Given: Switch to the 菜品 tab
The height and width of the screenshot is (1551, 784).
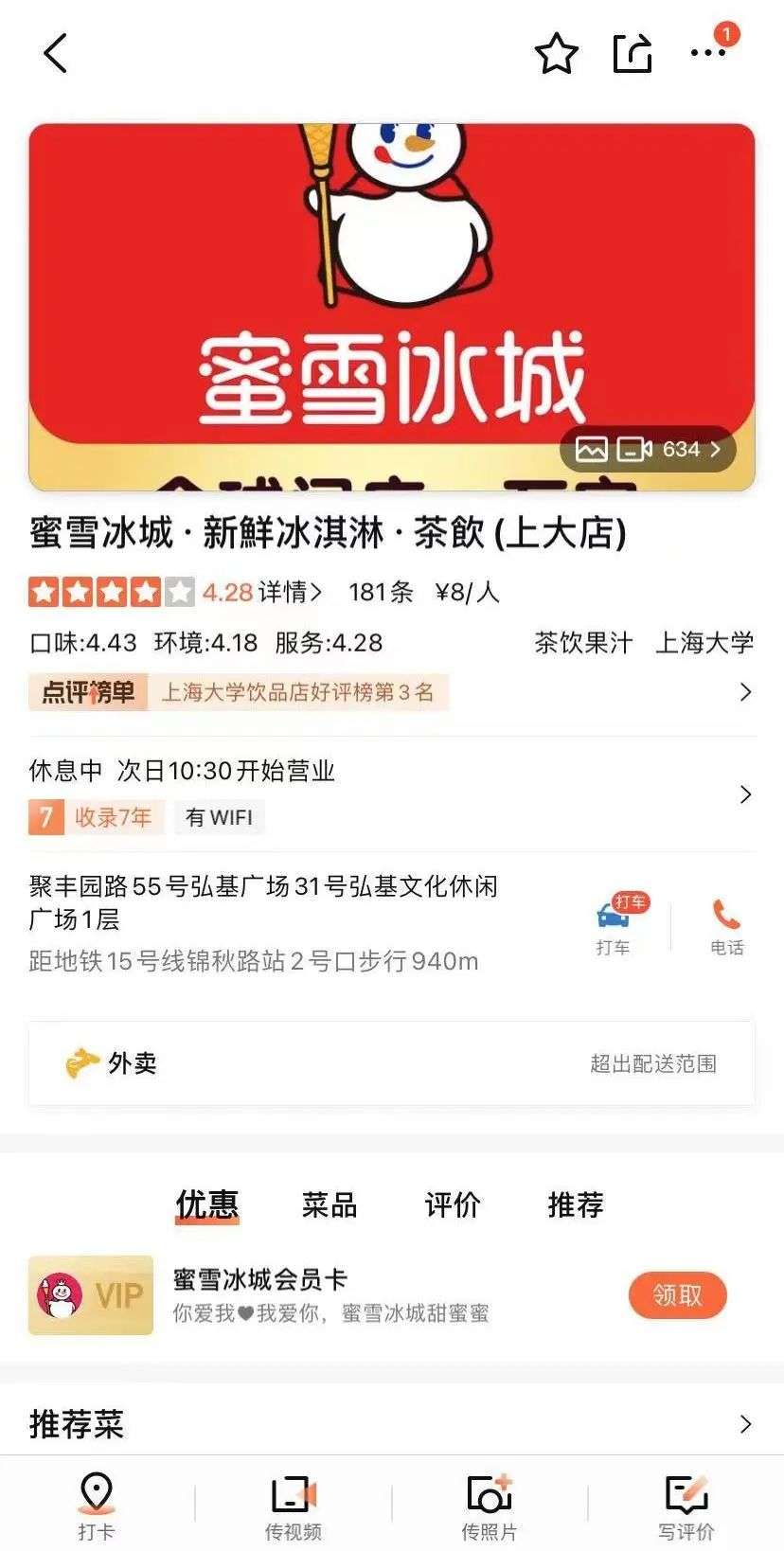Looking at the screenshot, I should coord(330,1204).
